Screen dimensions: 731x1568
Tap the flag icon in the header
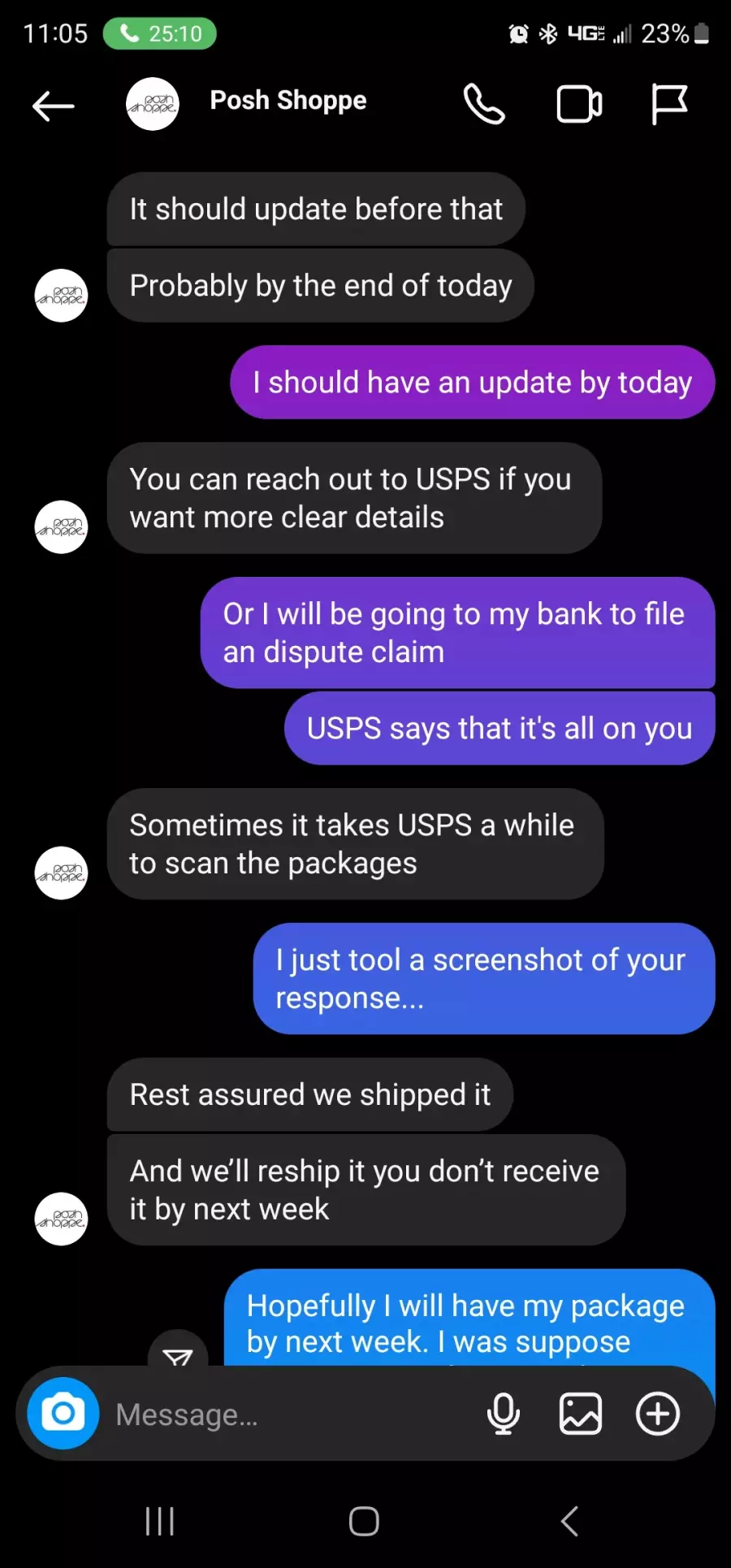point(670,104)
